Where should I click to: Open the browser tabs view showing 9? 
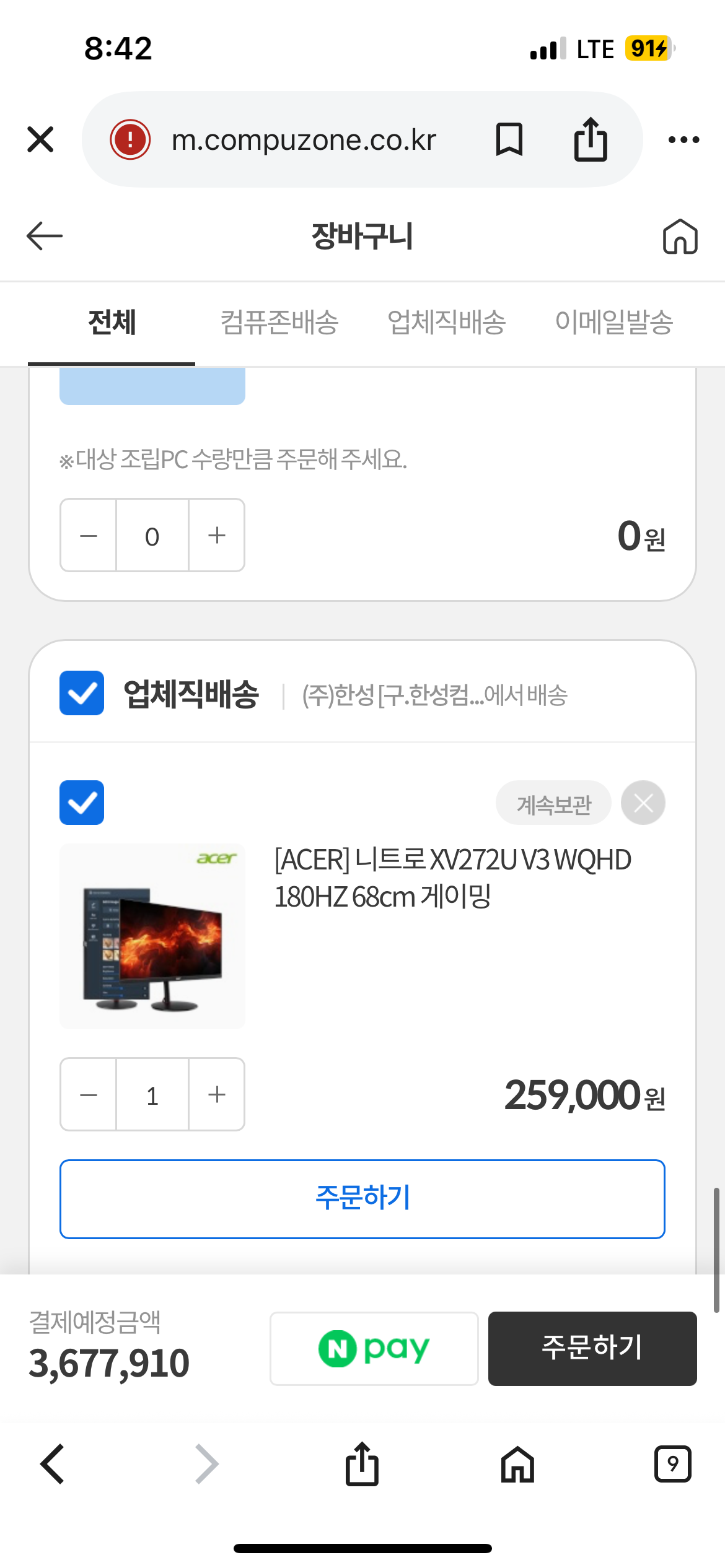(x=672, y=1464)
